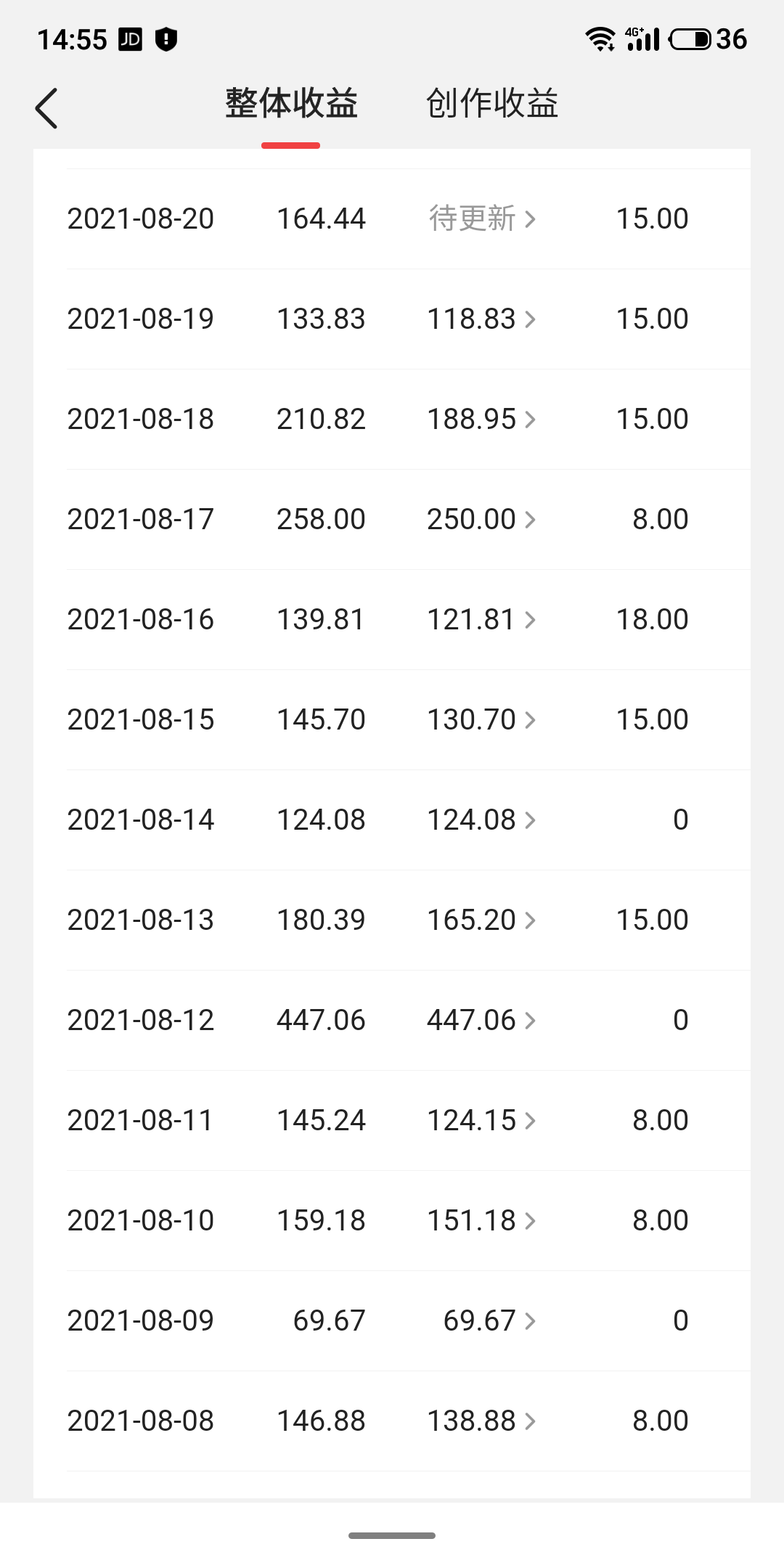Screen dimensions: 784x1568
Task: Go back using the top-left arrow
Action: (x=46, y=108)
